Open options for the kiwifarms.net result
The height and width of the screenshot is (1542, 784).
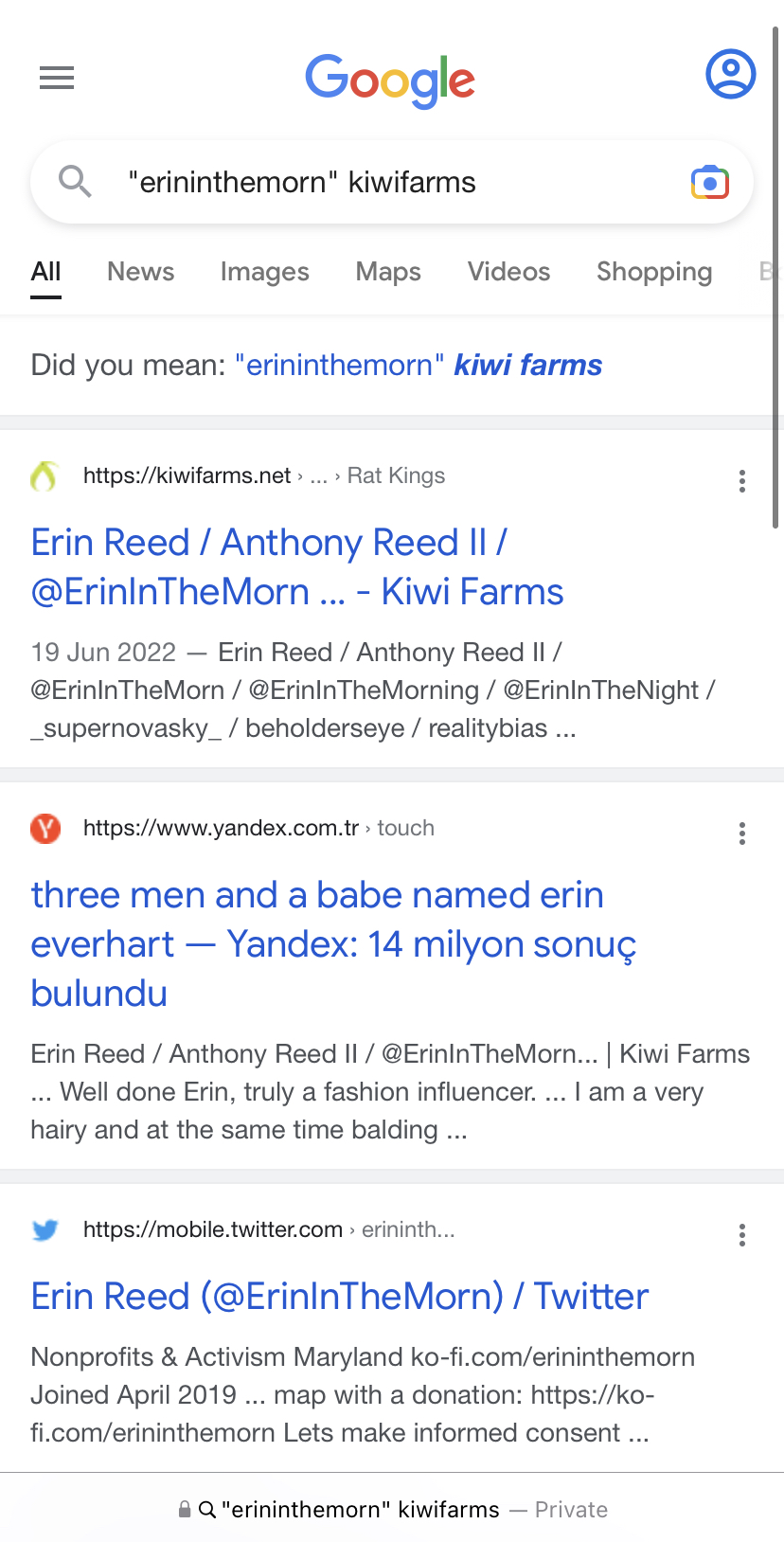click(x=742, y=481)
